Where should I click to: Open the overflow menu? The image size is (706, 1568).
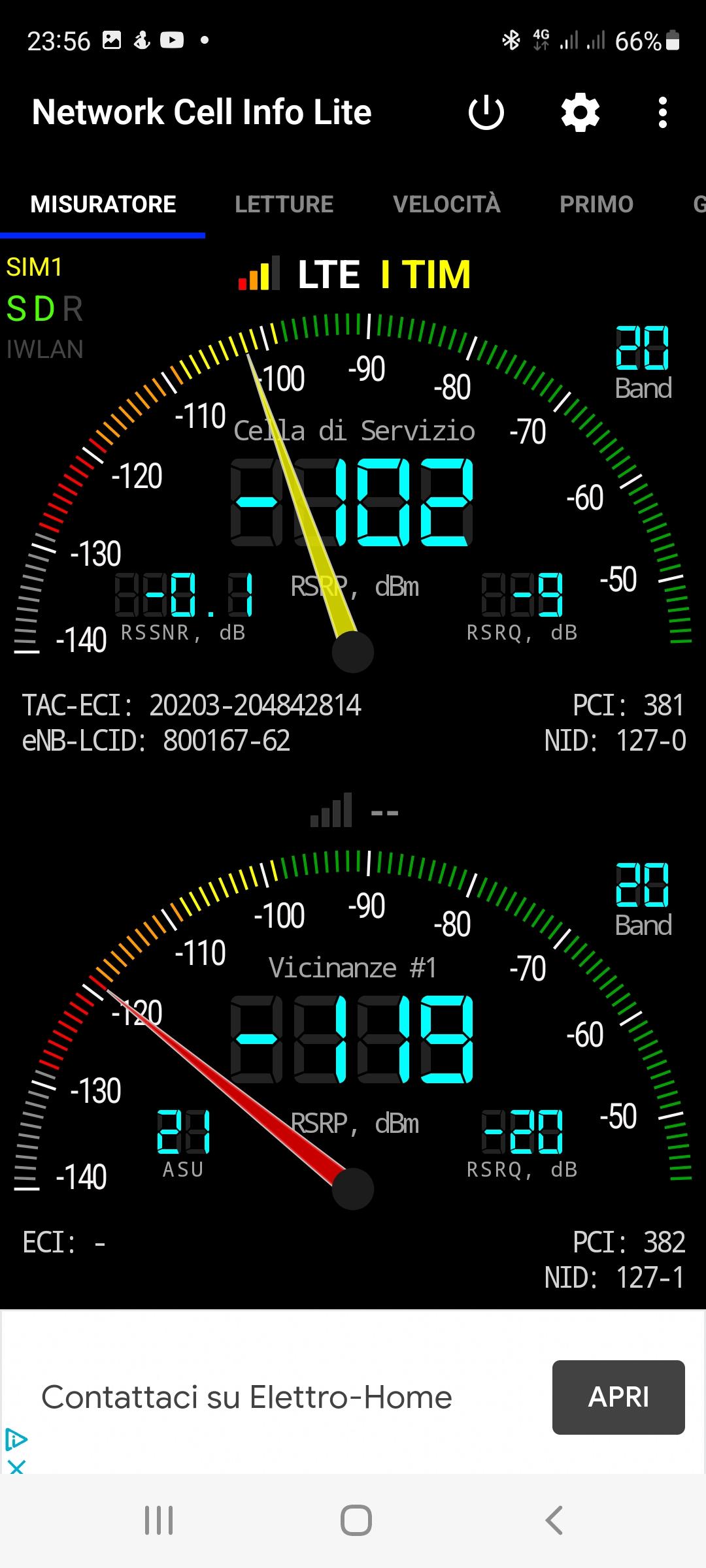click(663, 112)
